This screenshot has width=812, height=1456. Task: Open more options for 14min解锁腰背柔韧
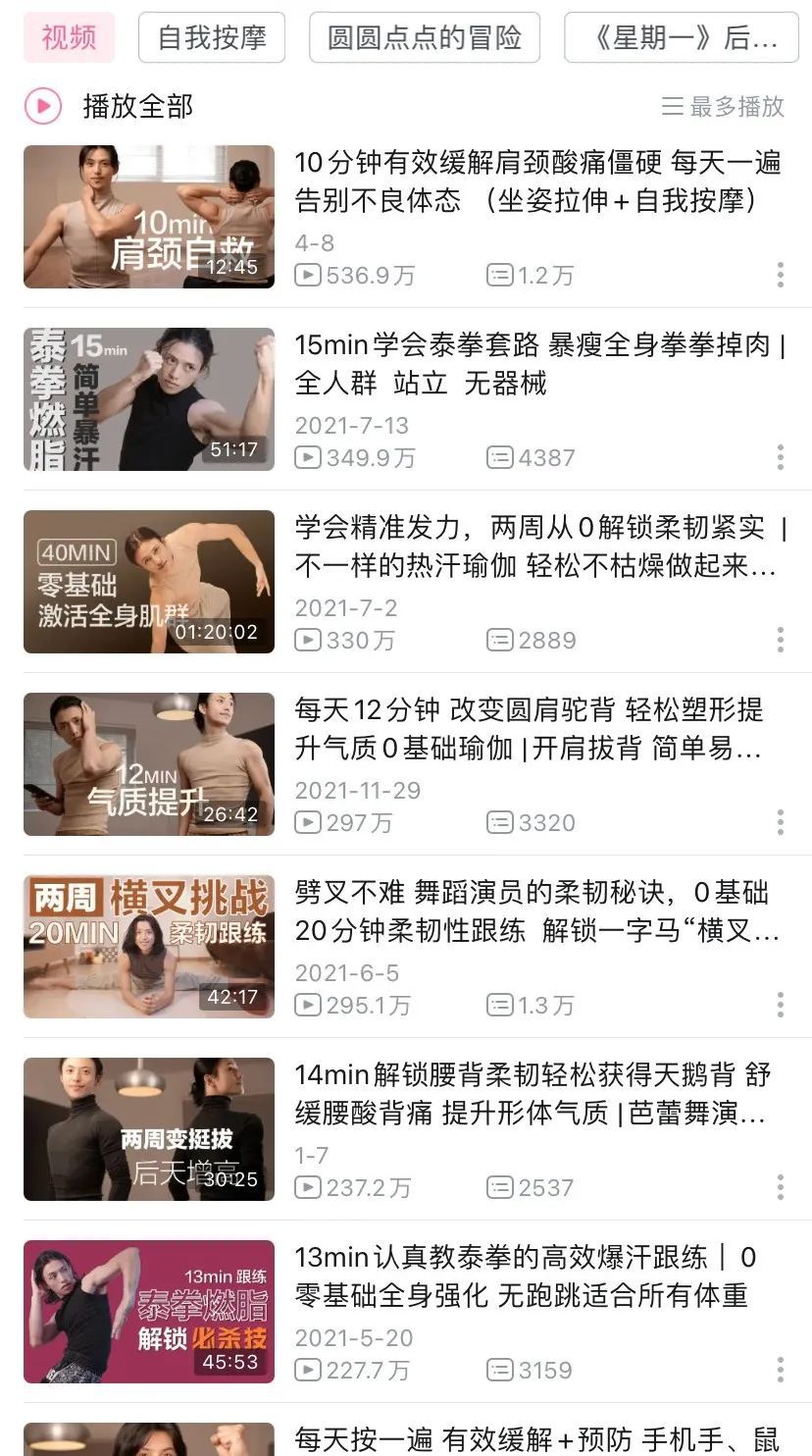pos(781,1187)
